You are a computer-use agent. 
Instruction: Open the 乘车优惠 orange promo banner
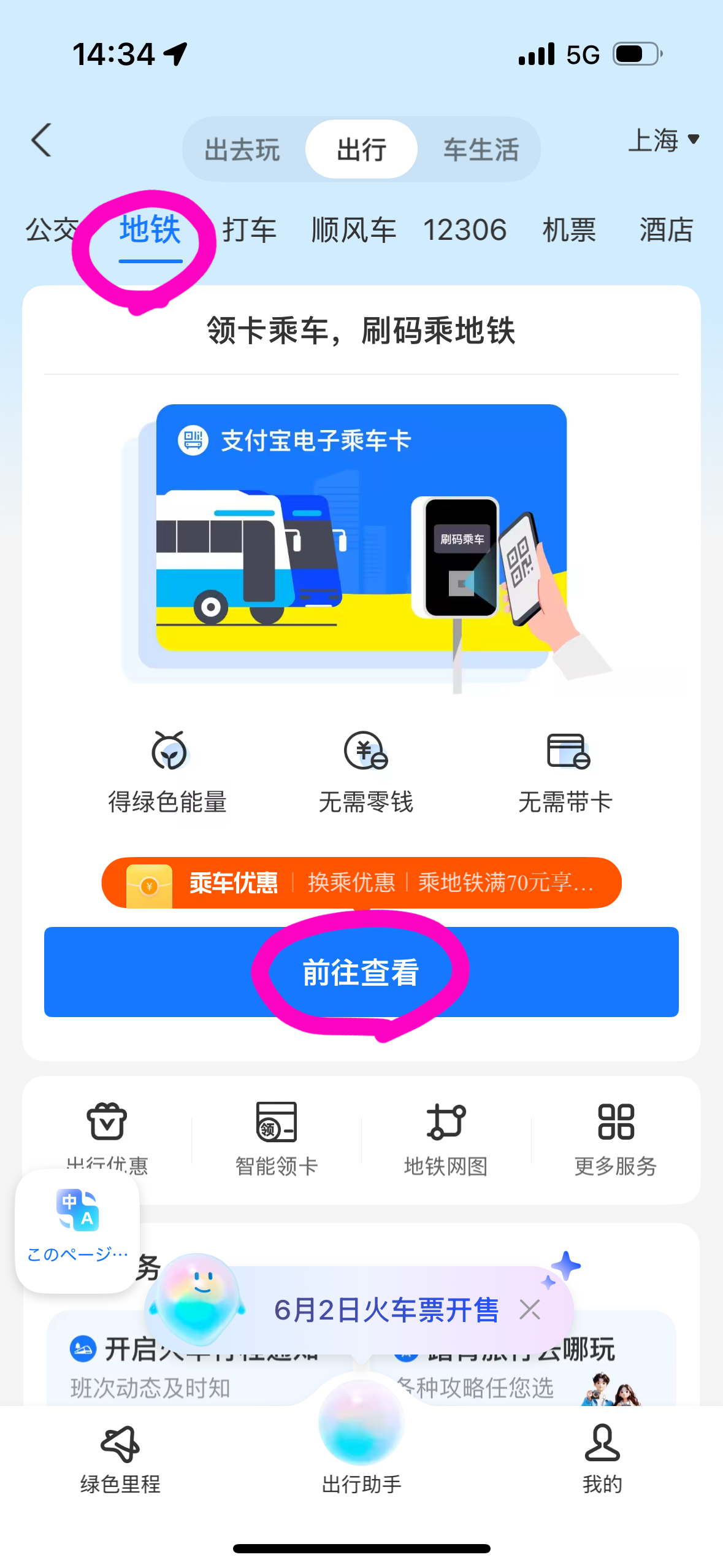[x=361, y=883]
